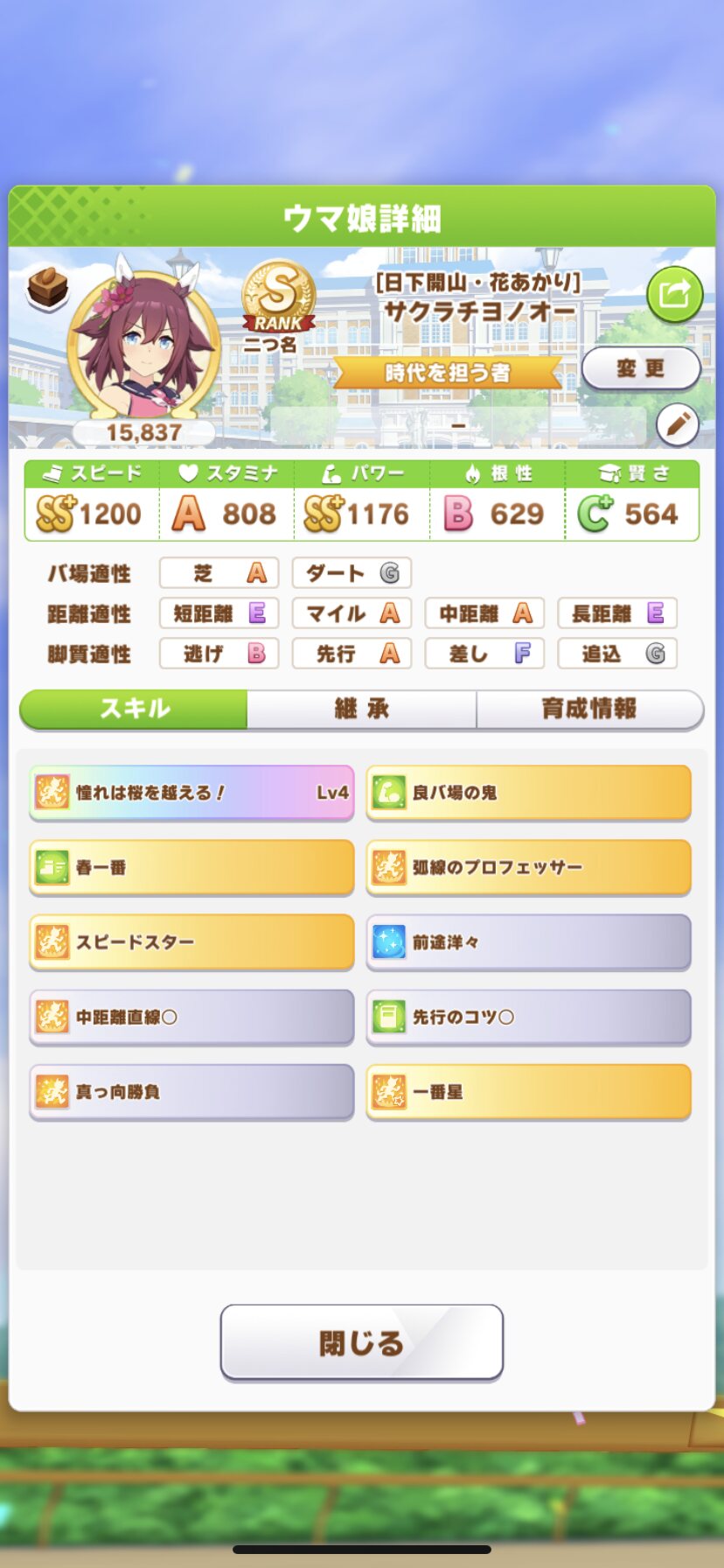Open the スピードスター skill

191,942
